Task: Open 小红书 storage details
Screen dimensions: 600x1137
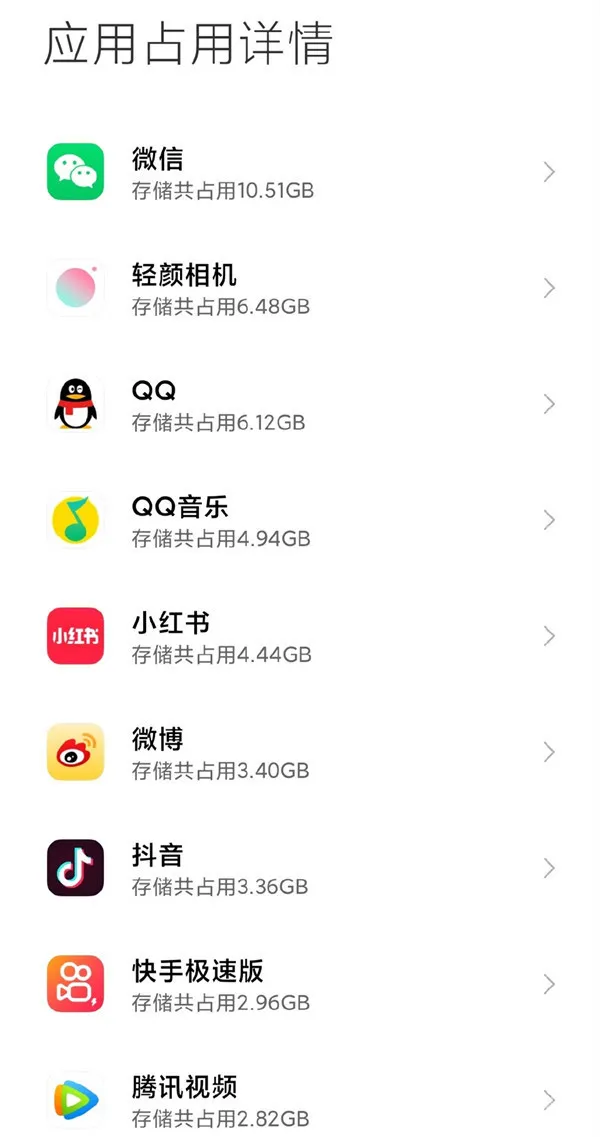Action: click(300, 637)
